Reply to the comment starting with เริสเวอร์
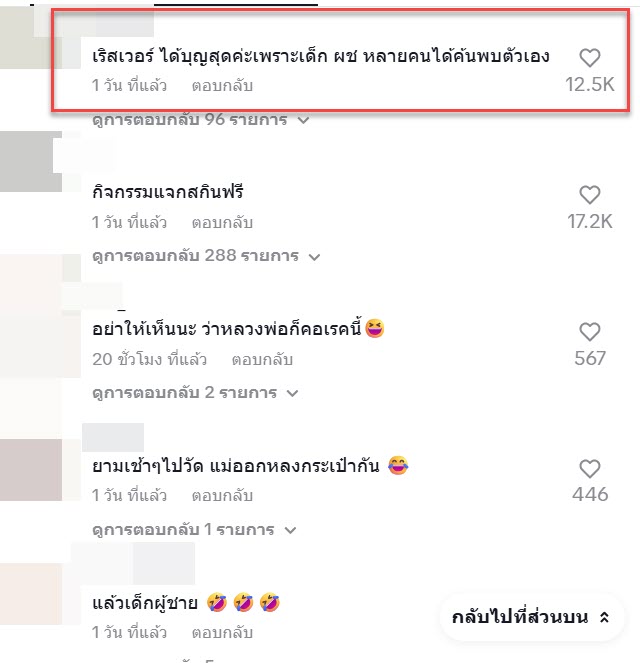Screen dimensions: 640x663 click(222, 86)
